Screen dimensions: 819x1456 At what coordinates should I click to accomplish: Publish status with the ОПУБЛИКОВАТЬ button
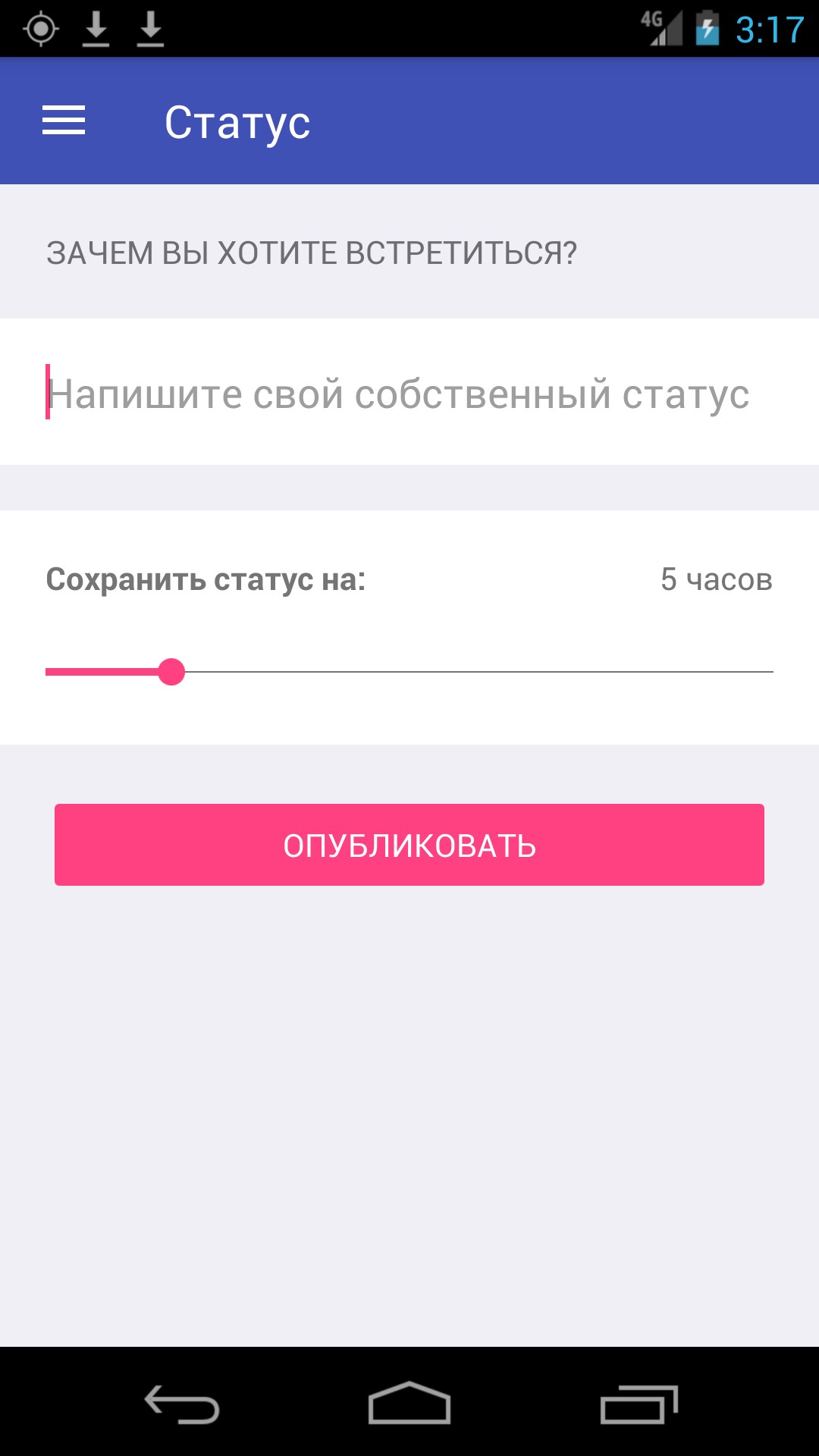(x=409, y=845)
